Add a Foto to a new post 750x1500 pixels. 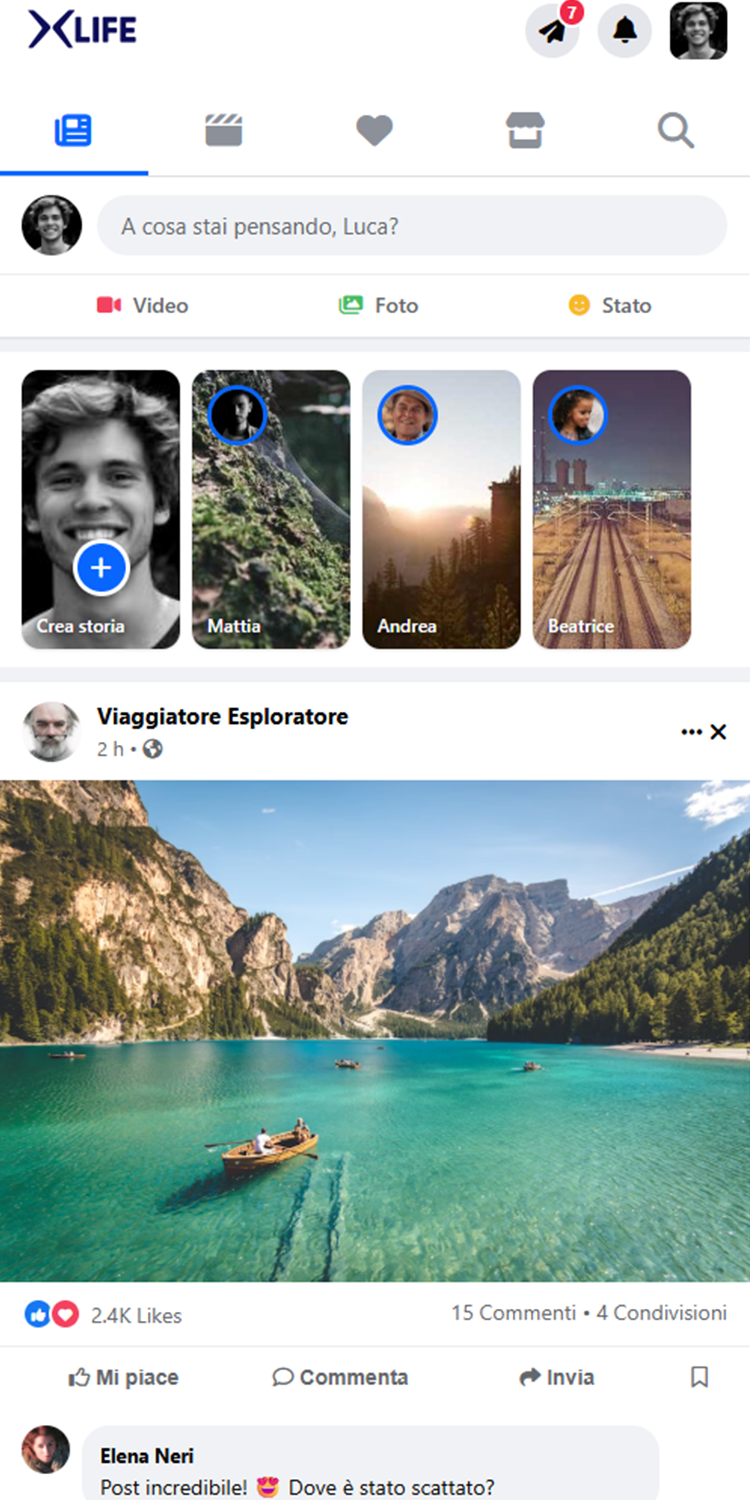[x=378, y=306]
